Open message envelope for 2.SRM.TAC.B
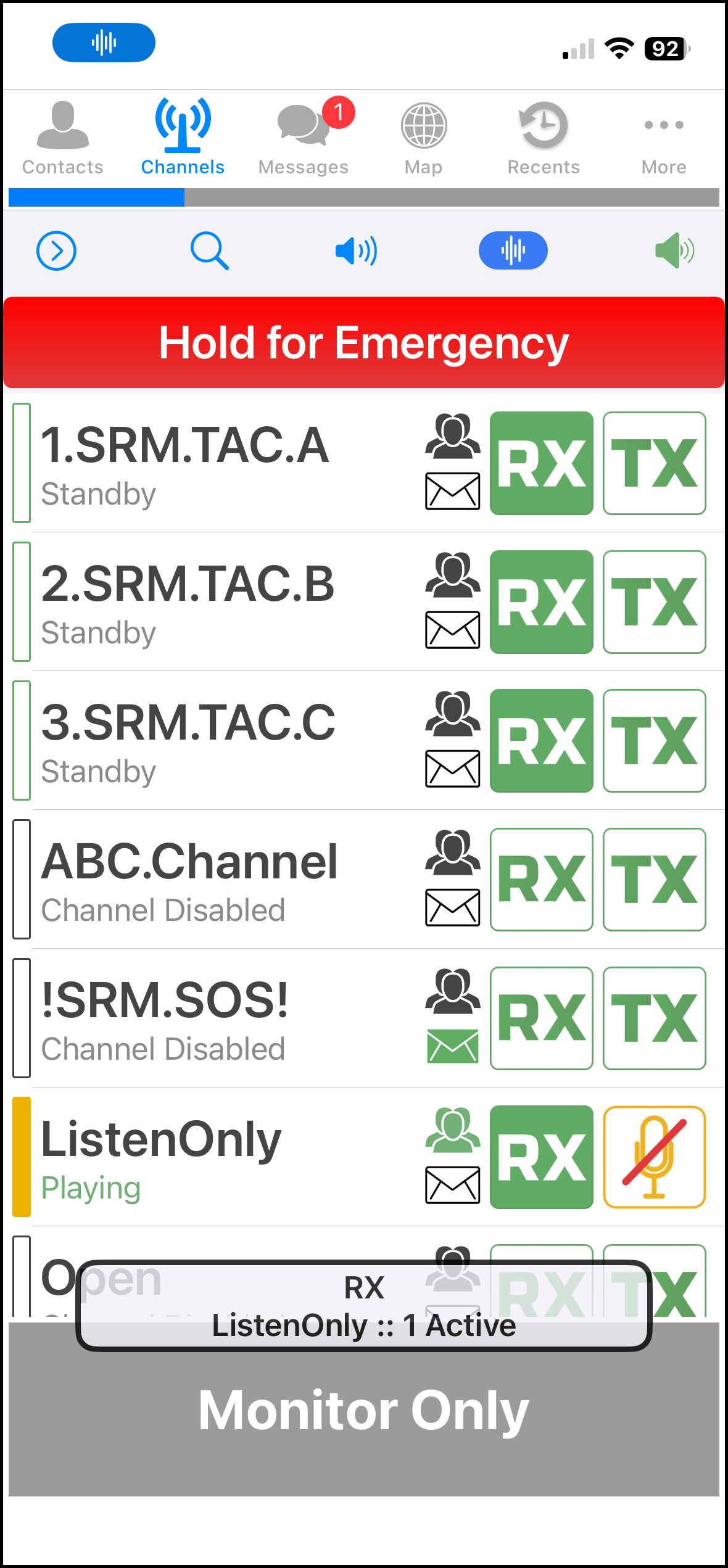 coord(452,630)
